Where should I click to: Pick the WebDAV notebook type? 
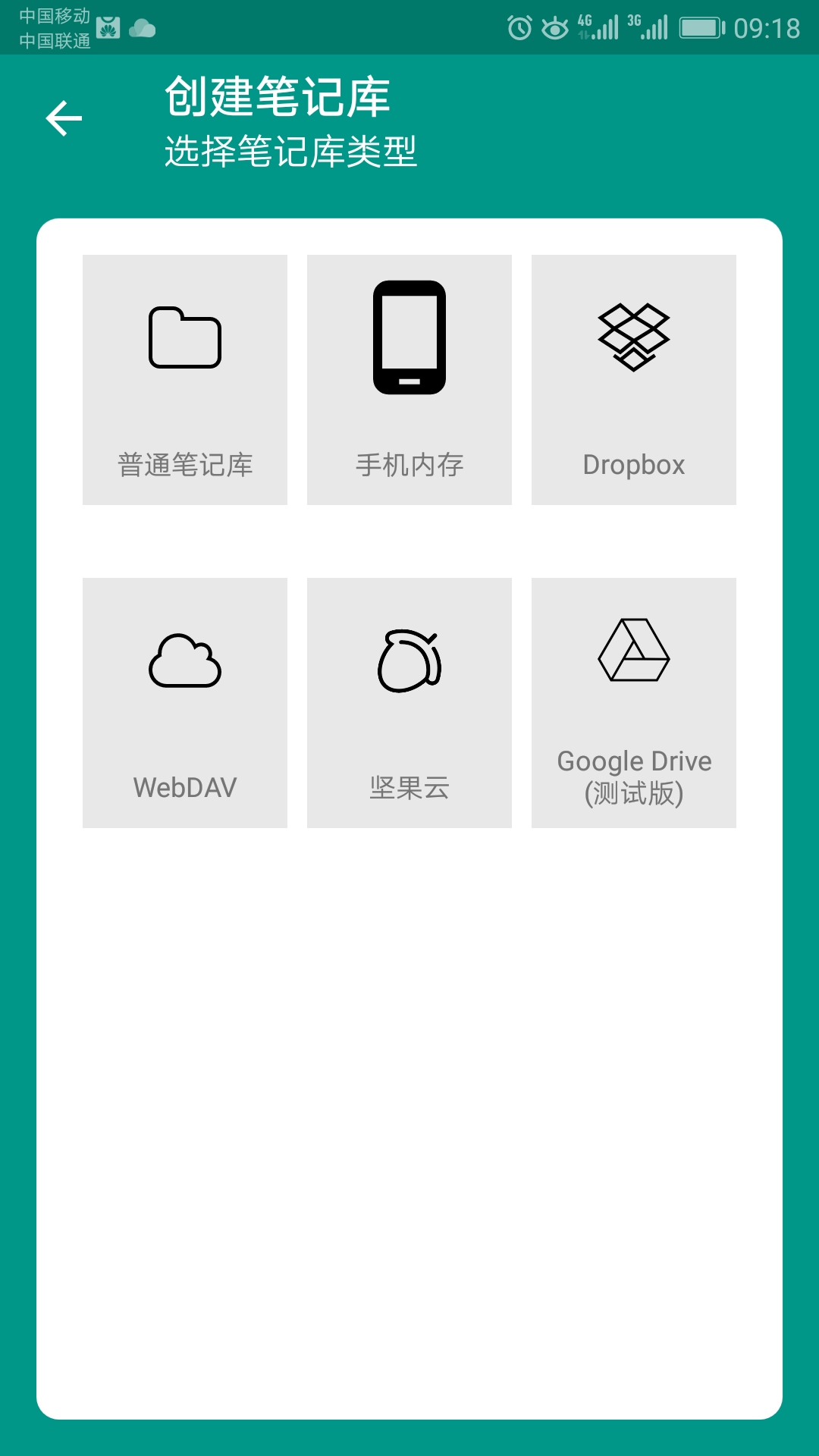point(185,702)
